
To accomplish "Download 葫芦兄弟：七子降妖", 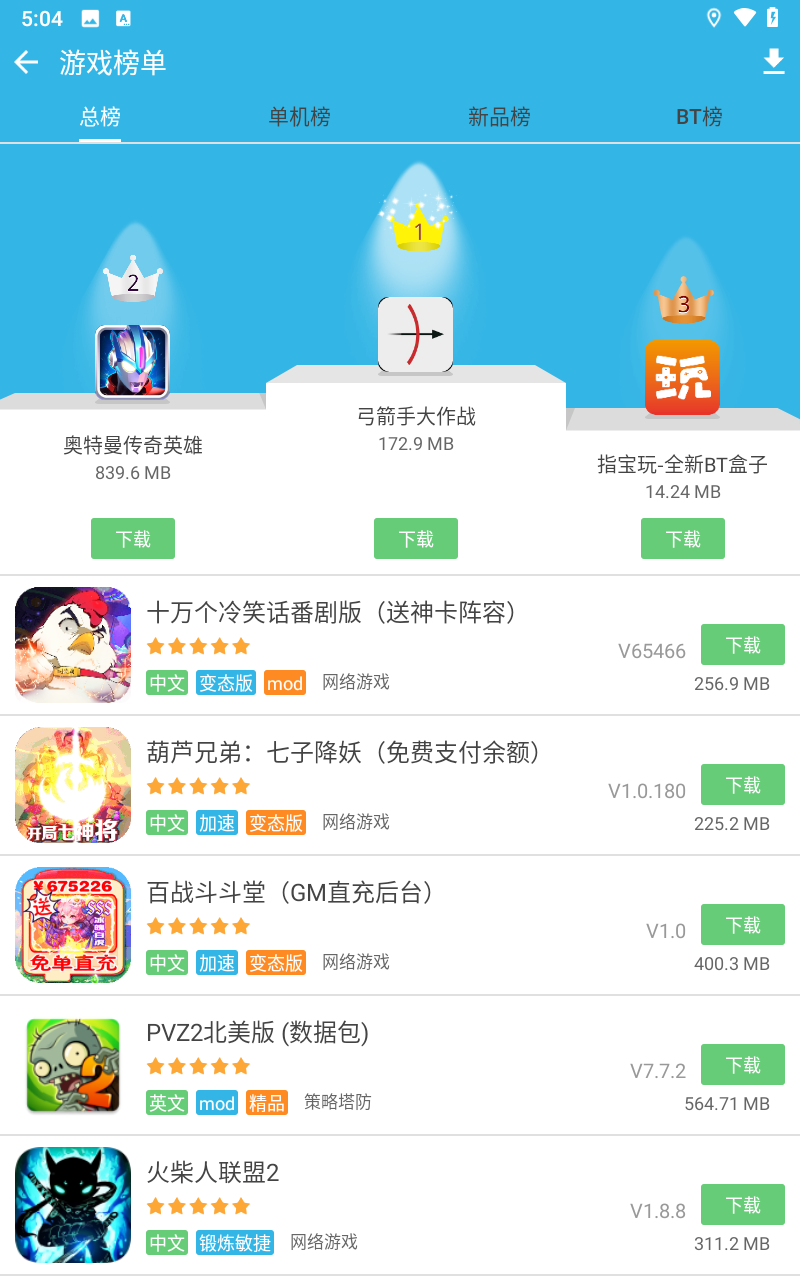I will 743,785.
